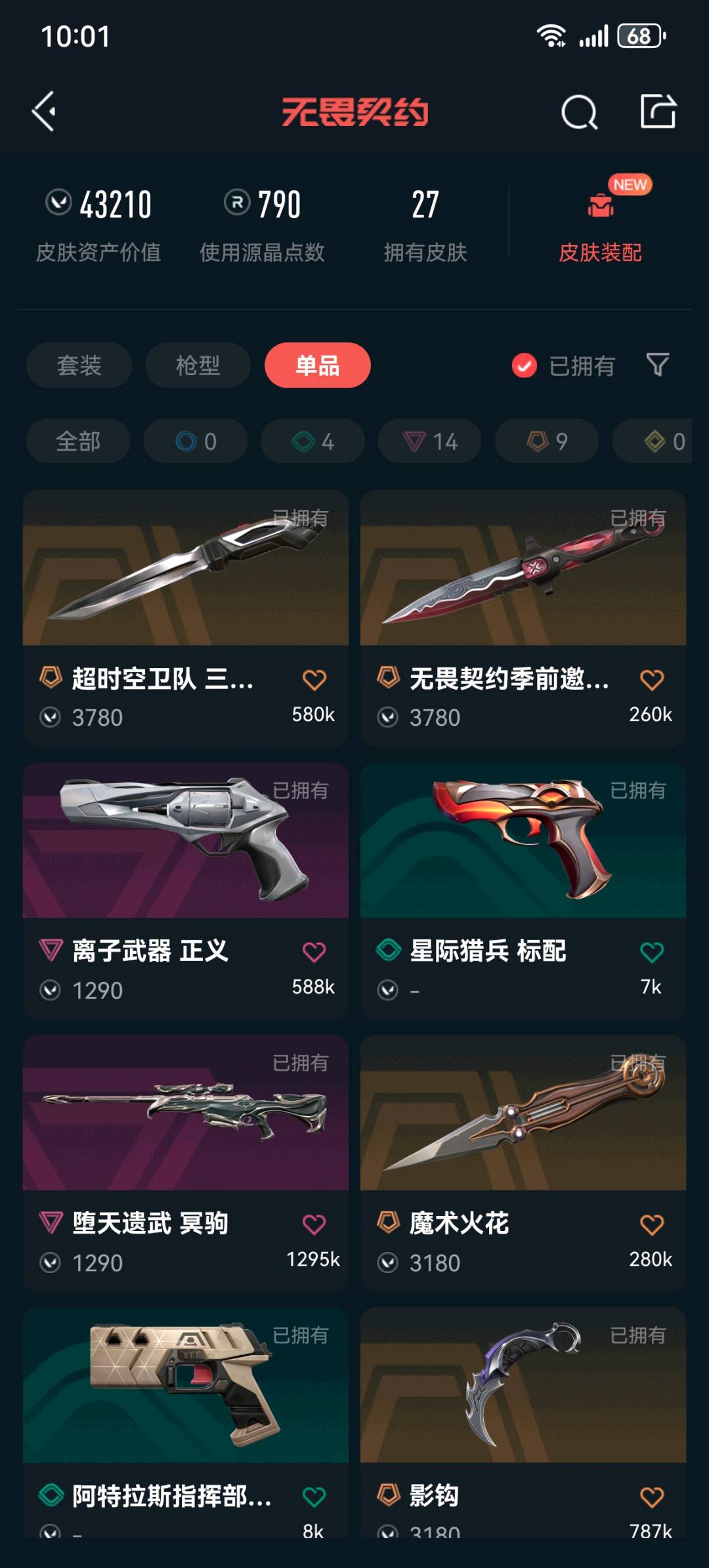Switch to the 枪型 tab

pyautogui.click(x=198, y=365)
